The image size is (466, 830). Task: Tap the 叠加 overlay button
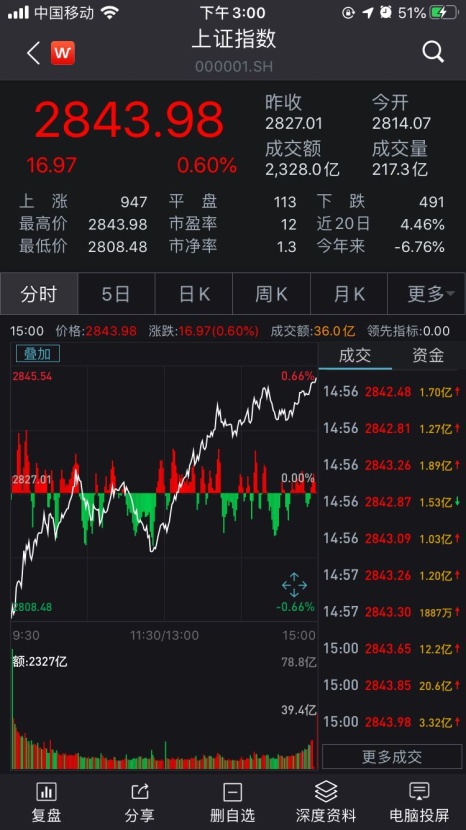[x=38, y=354]
